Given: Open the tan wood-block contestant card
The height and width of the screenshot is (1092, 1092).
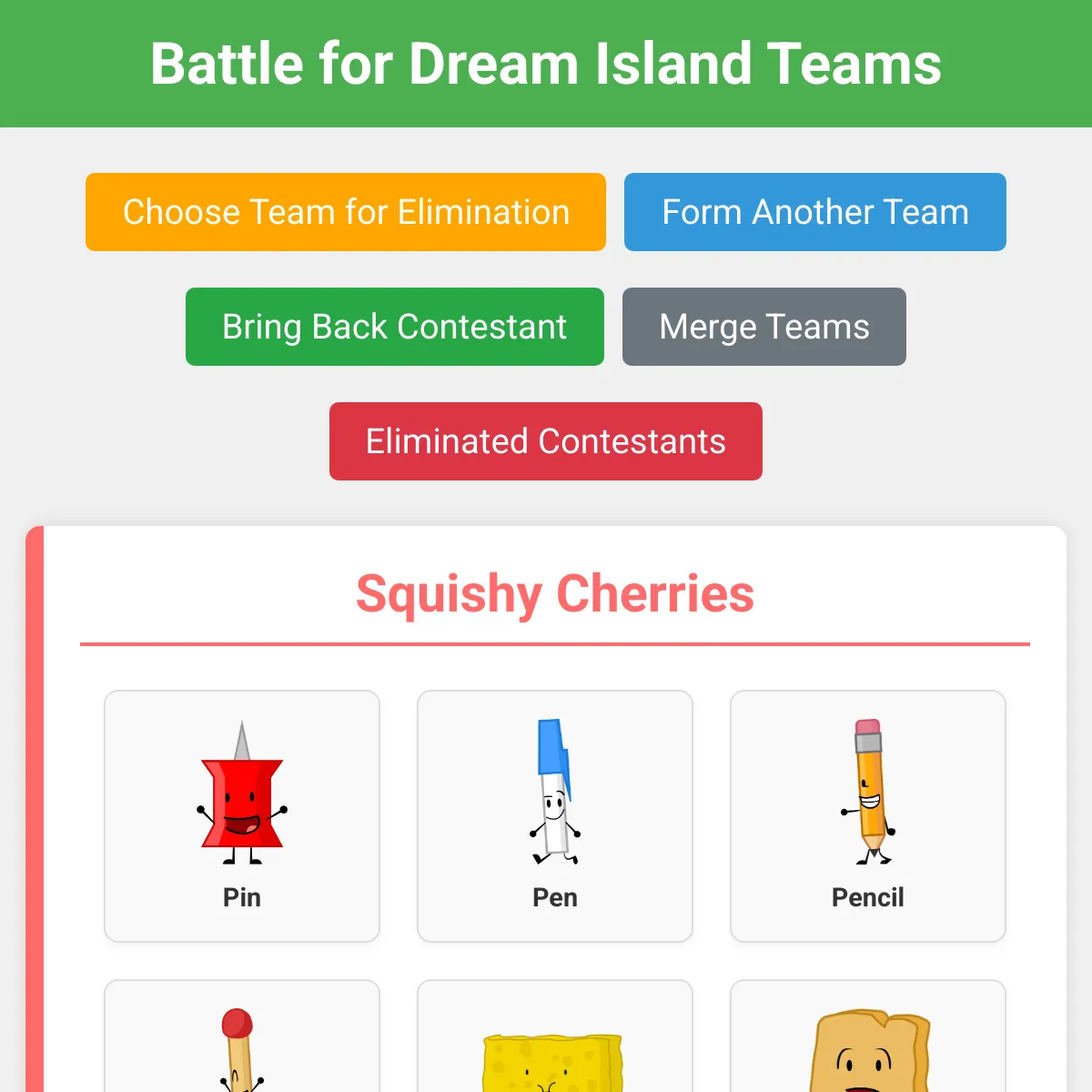Looking at the screenshot, I should pyautogui.click(x=867, y=1046).
